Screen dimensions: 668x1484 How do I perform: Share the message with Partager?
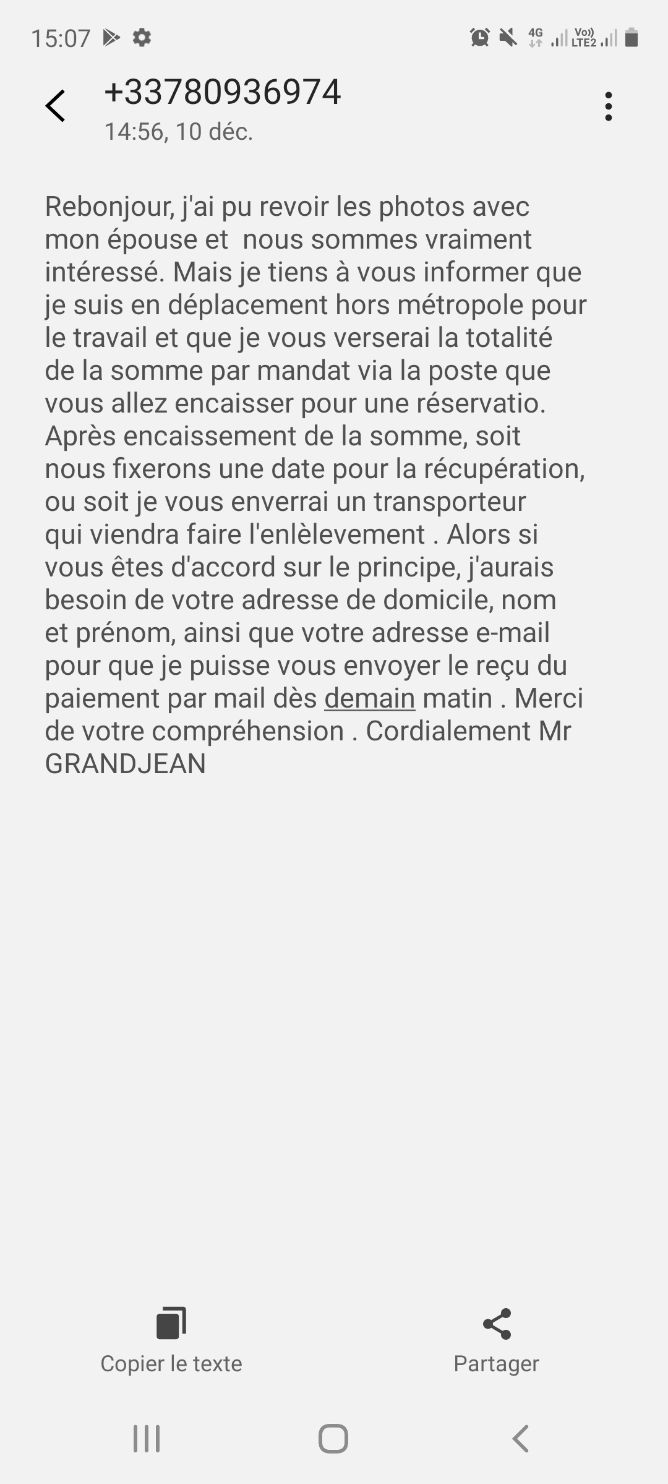(496, 1341)
